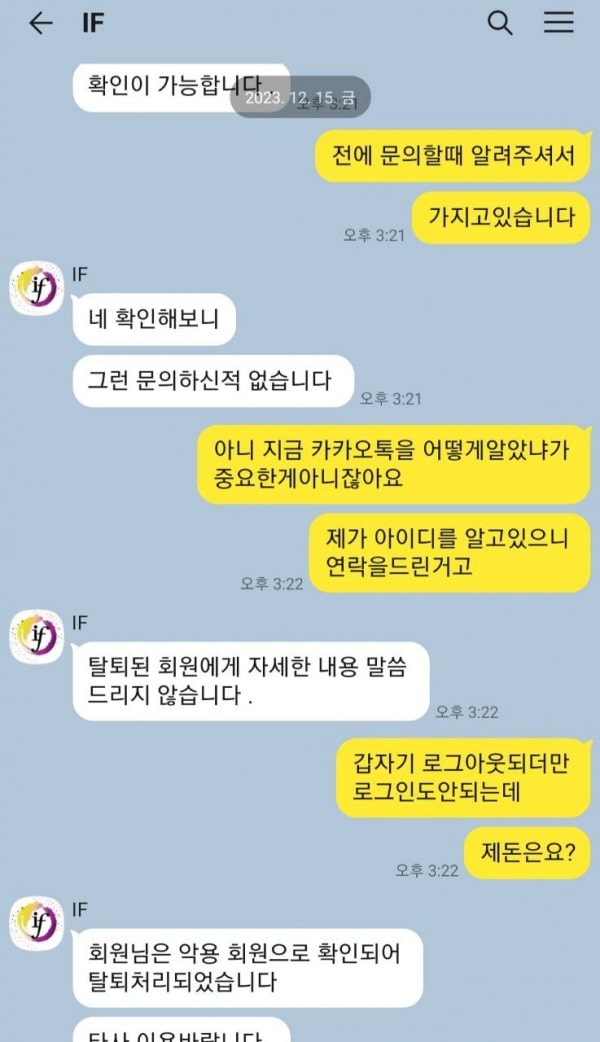Go back from the IF chat

[x=41, y=24]
